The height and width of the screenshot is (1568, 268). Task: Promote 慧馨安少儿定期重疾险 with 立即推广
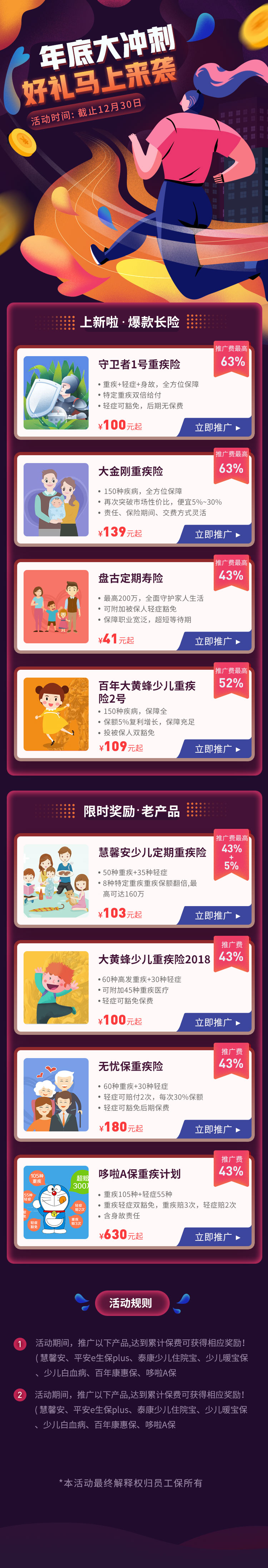click(x=216, y=915)
